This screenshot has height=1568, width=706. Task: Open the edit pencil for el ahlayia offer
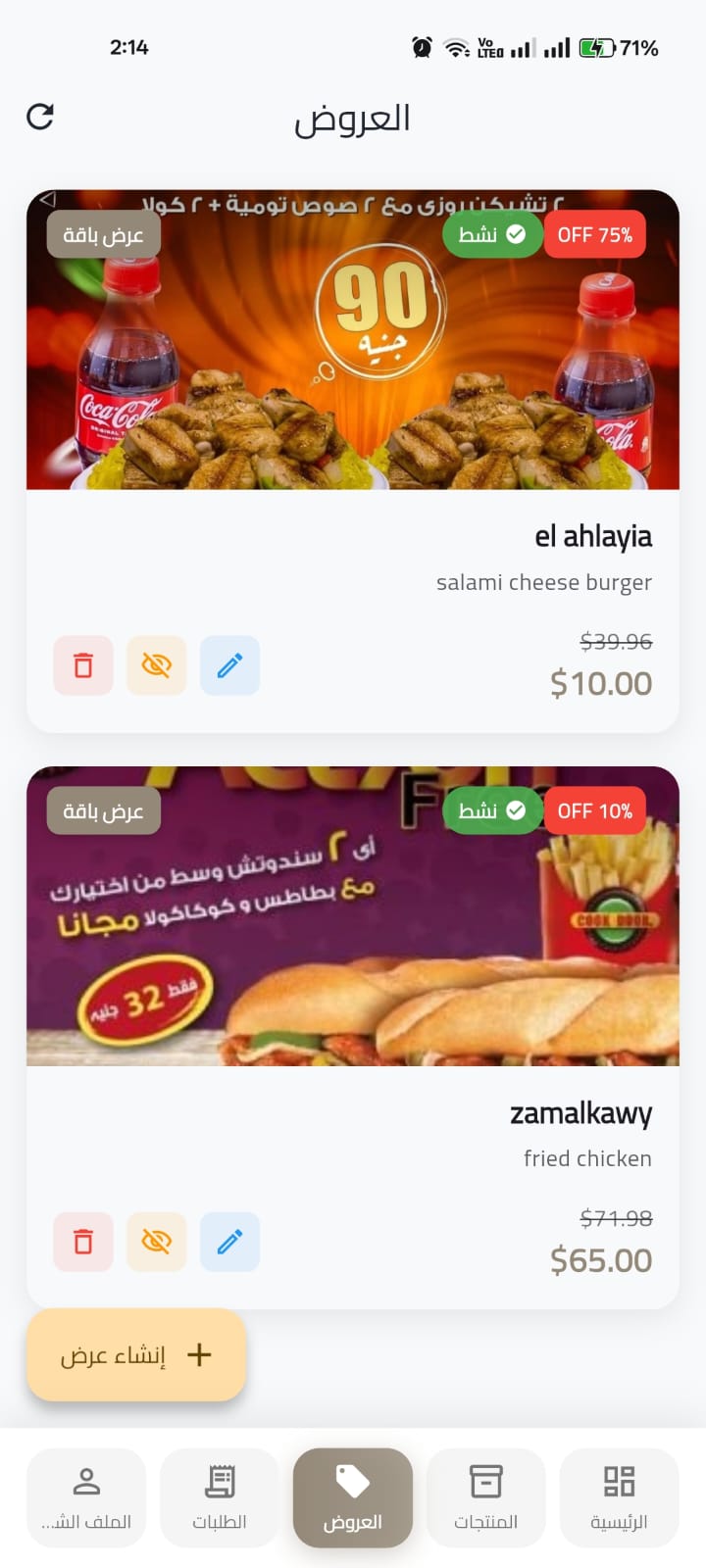(x=229, y=665)
